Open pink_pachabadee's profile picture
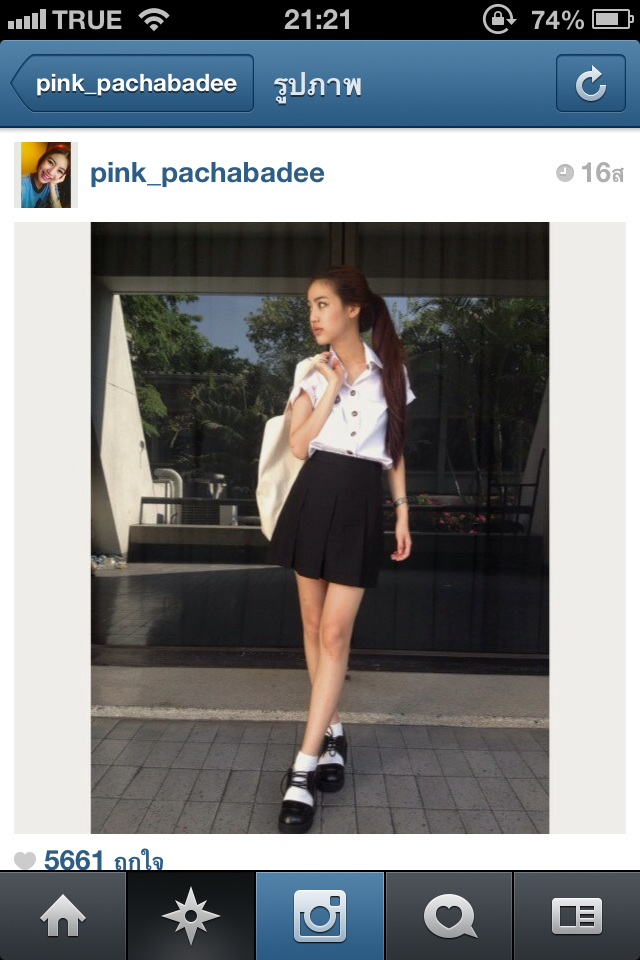 (x=46, y=175)
